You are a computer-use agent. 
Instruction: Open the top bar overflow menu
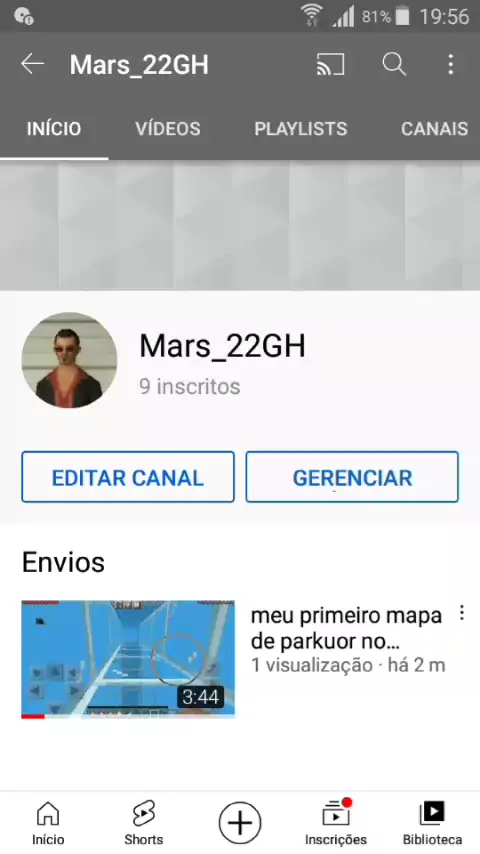[451, 64]
